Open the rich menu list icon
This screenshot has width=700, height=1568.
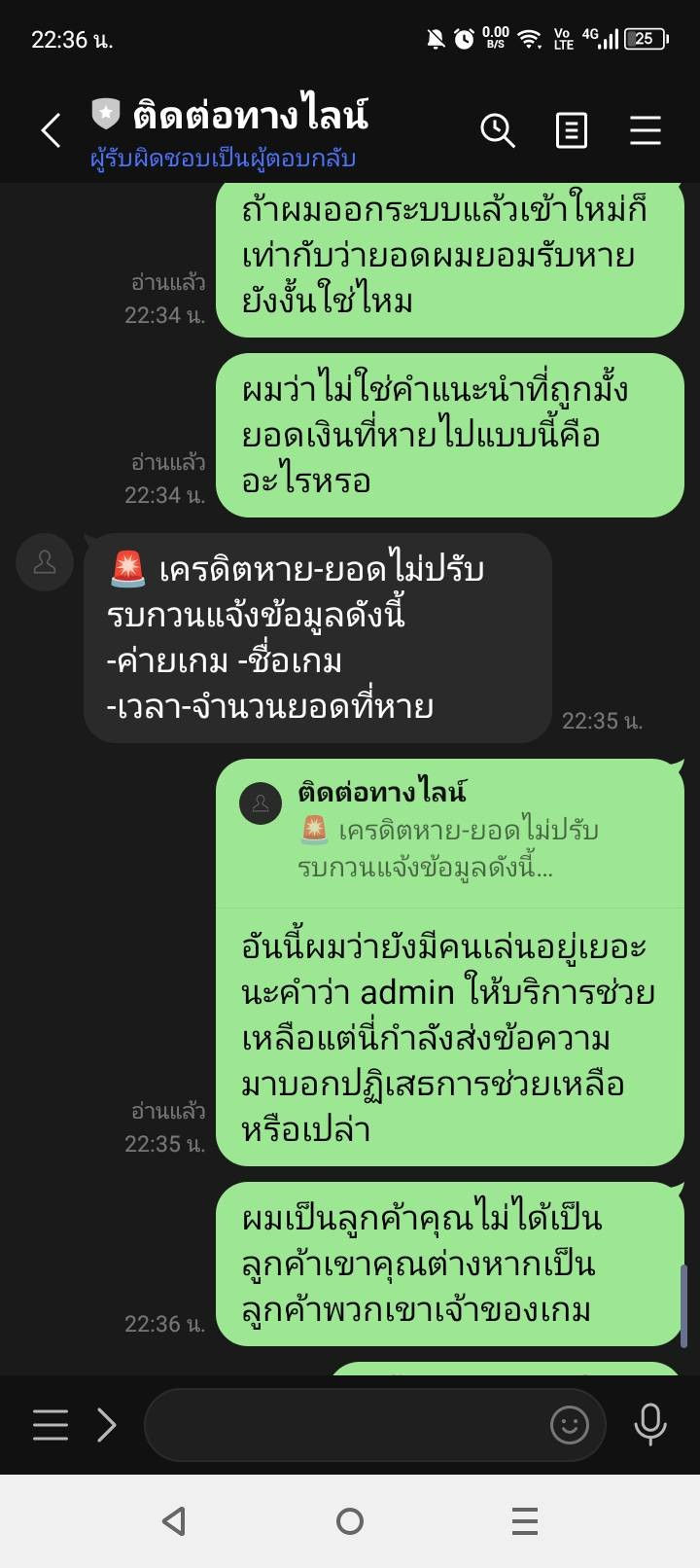[x=51, y=1425]
